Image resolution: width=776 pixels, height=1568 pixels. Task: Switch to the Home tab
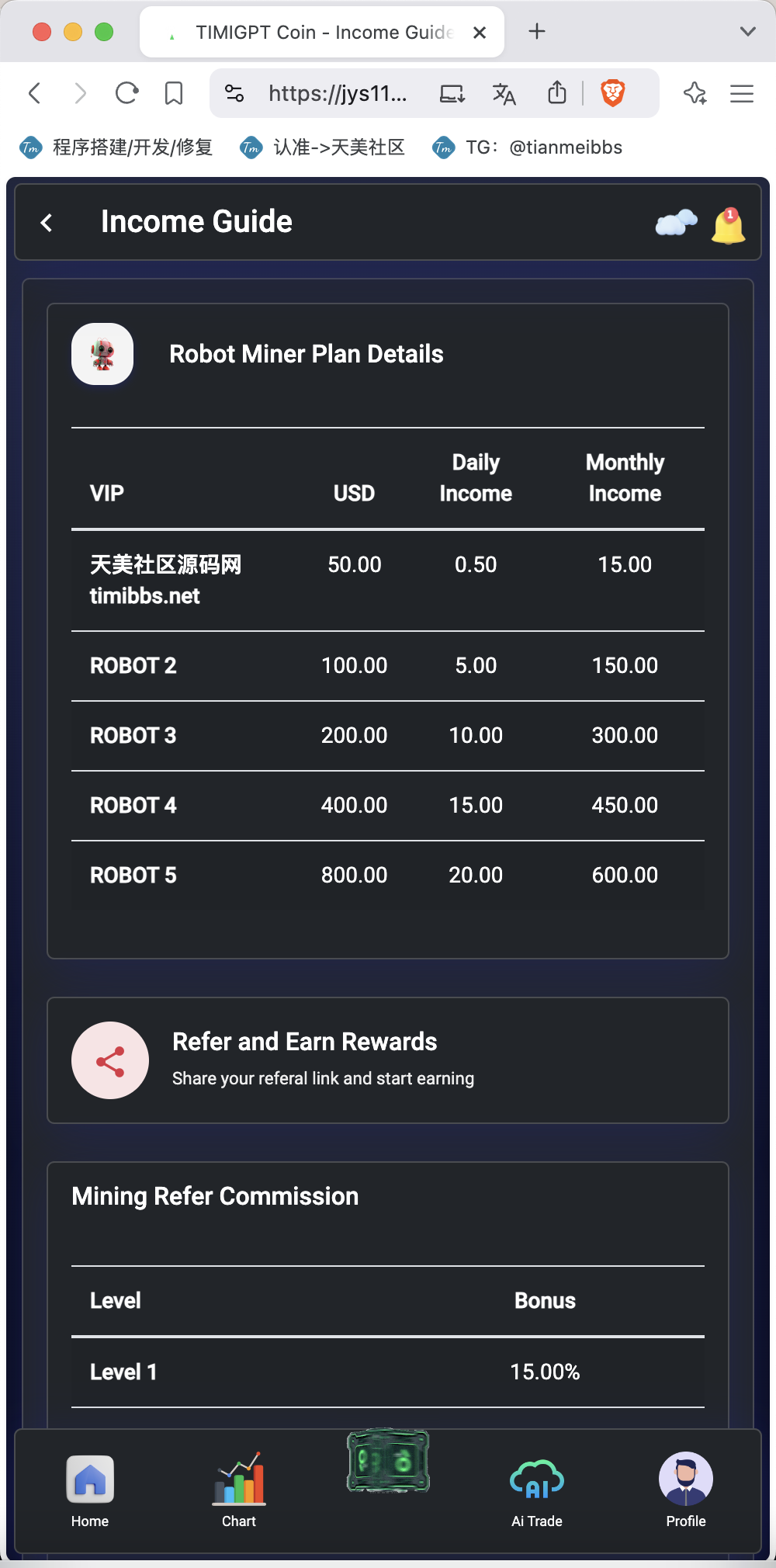[x=90, y=1491]
